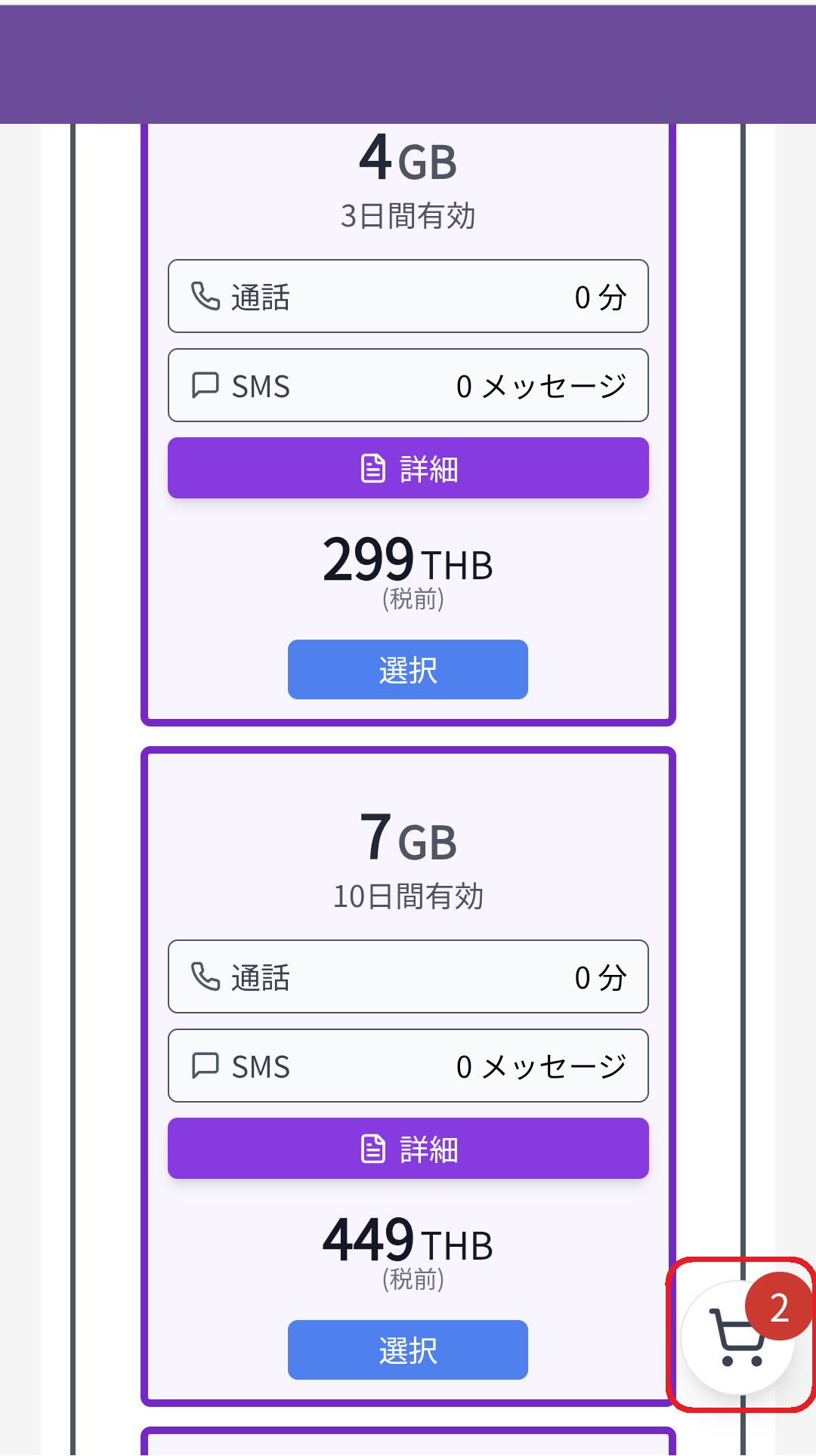Image resolution: width=816 pixels, height=1456 pixels.
Task: Select the 4GB 299 THB plan
Action: pyautogui.click(x=408, y=670)
